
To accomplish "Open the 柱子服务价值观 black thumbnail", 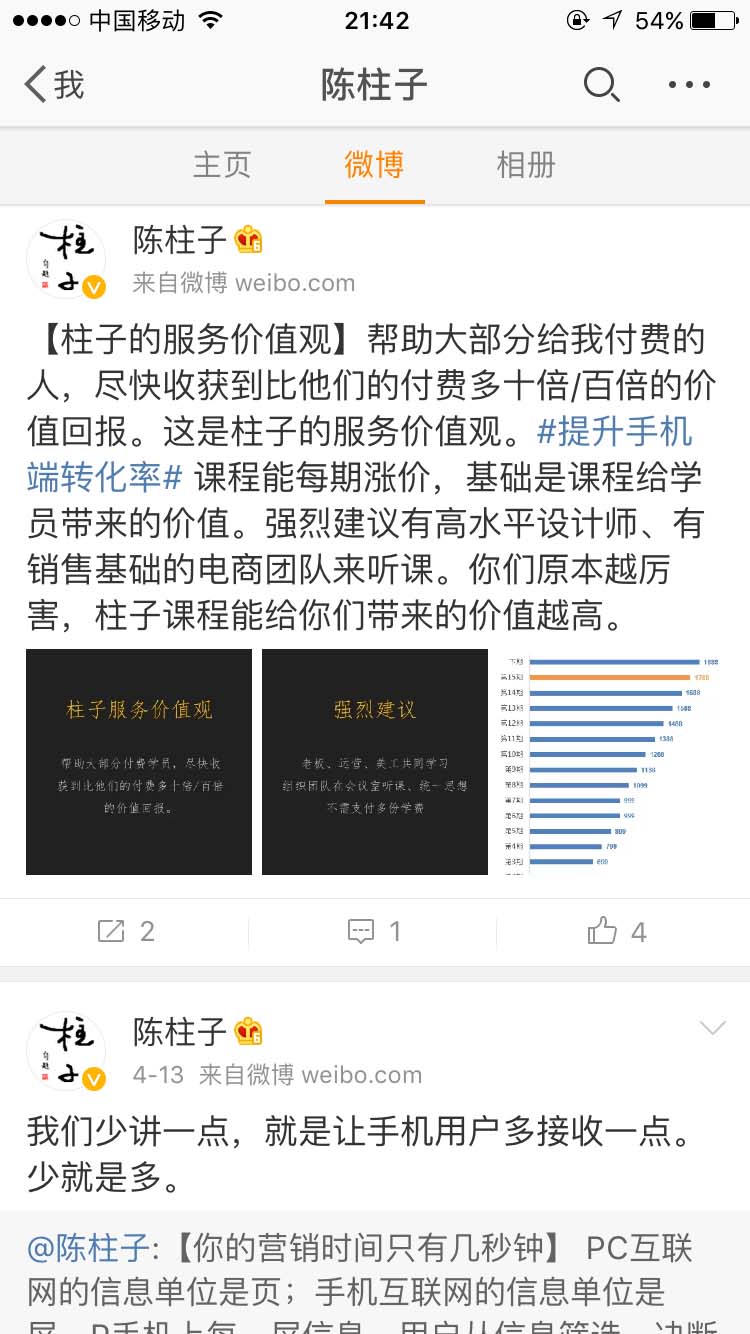I will coord(138,763).
